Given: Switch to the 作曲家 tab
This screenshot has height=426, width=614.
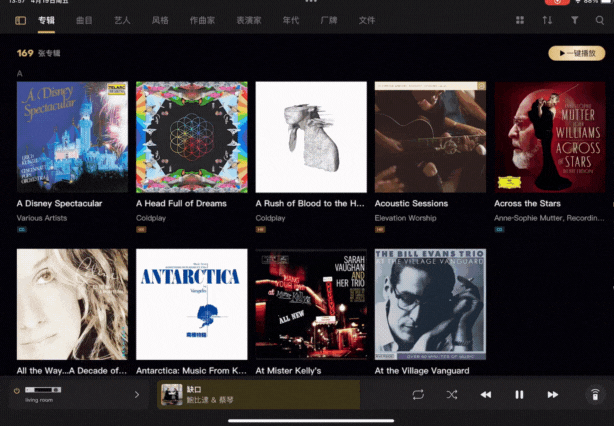Looking at the screenshot, I should click(x=201, y=20).
